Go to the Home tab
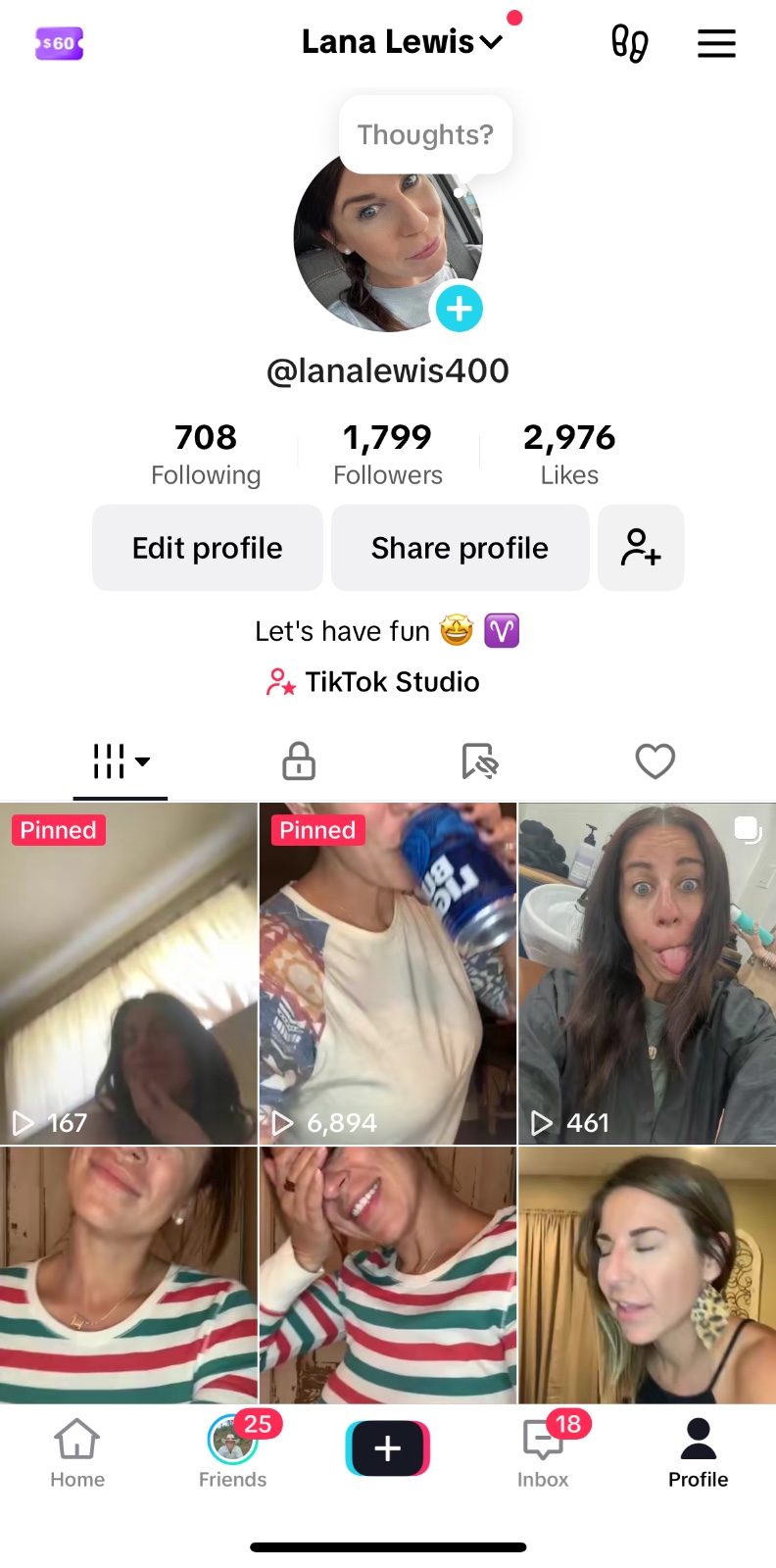Image resolution: width=776 pixels, height=1568 pixels. 77,1451
